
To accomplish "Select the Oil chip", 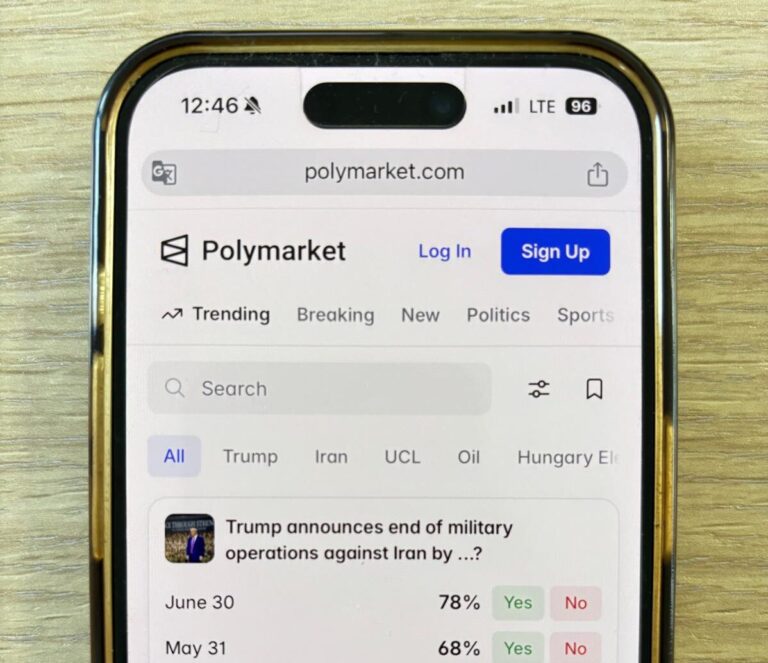I will tap(469, 457).
